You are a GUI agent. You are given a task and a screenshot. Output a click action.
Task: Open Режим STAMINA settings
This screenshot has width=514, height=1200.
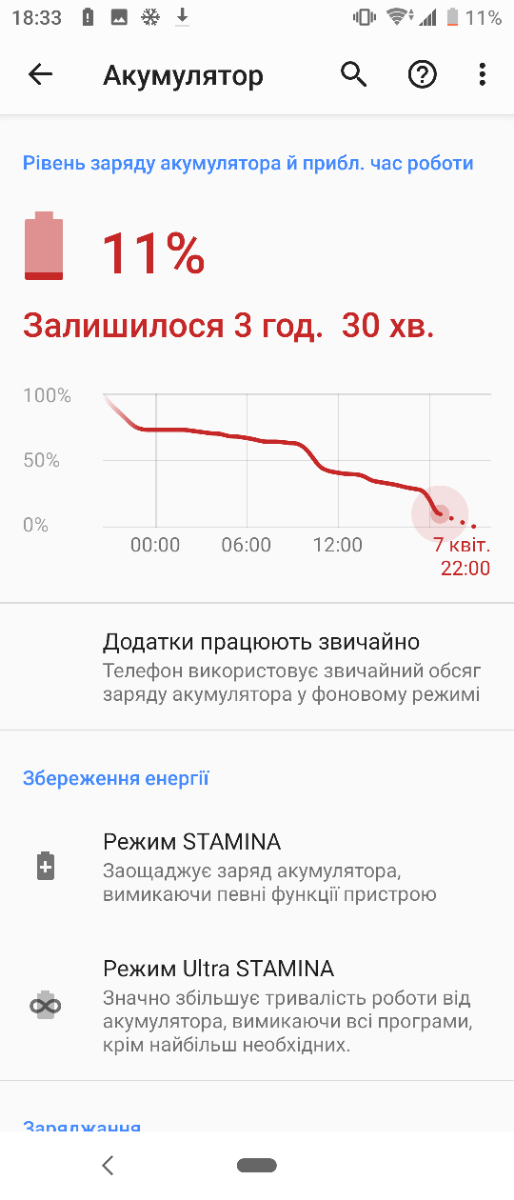coord(257,866)
